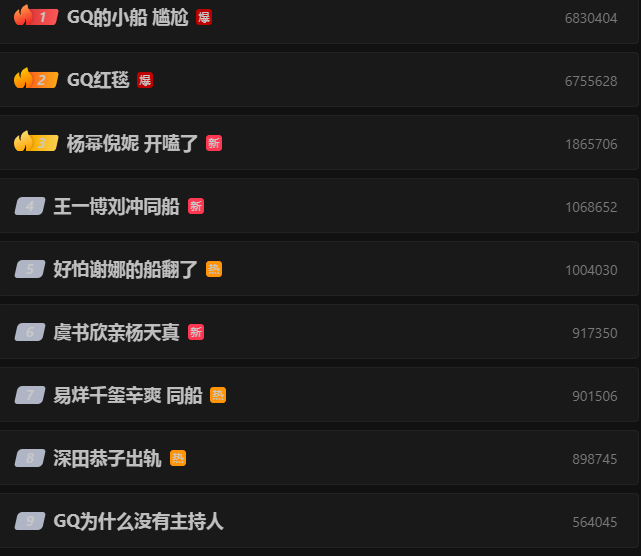The image size is (641, 556).
Task: Open 王一博刘冲同船 hot search entry
Action: [116, 207]
